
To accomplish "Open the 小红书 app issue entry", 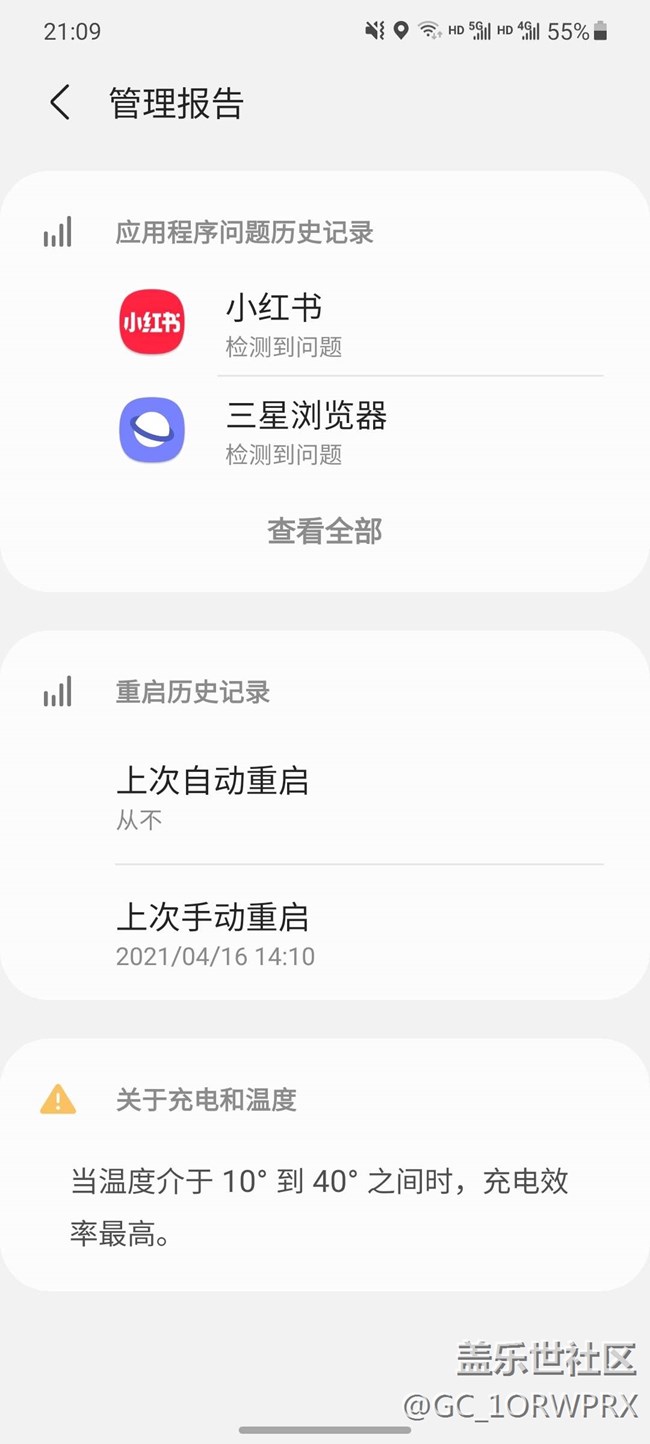I will (325, 322).
